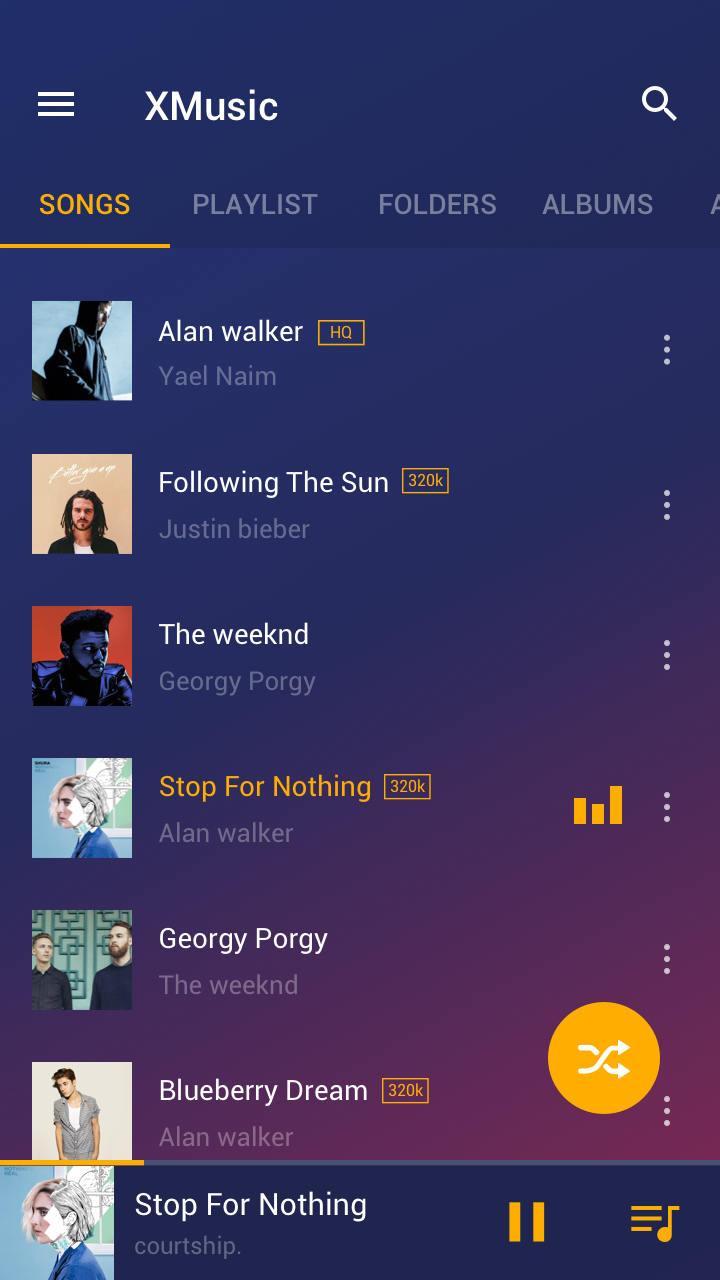Switch to the Folders tab
720x1280 pixels.
point(437,204)
